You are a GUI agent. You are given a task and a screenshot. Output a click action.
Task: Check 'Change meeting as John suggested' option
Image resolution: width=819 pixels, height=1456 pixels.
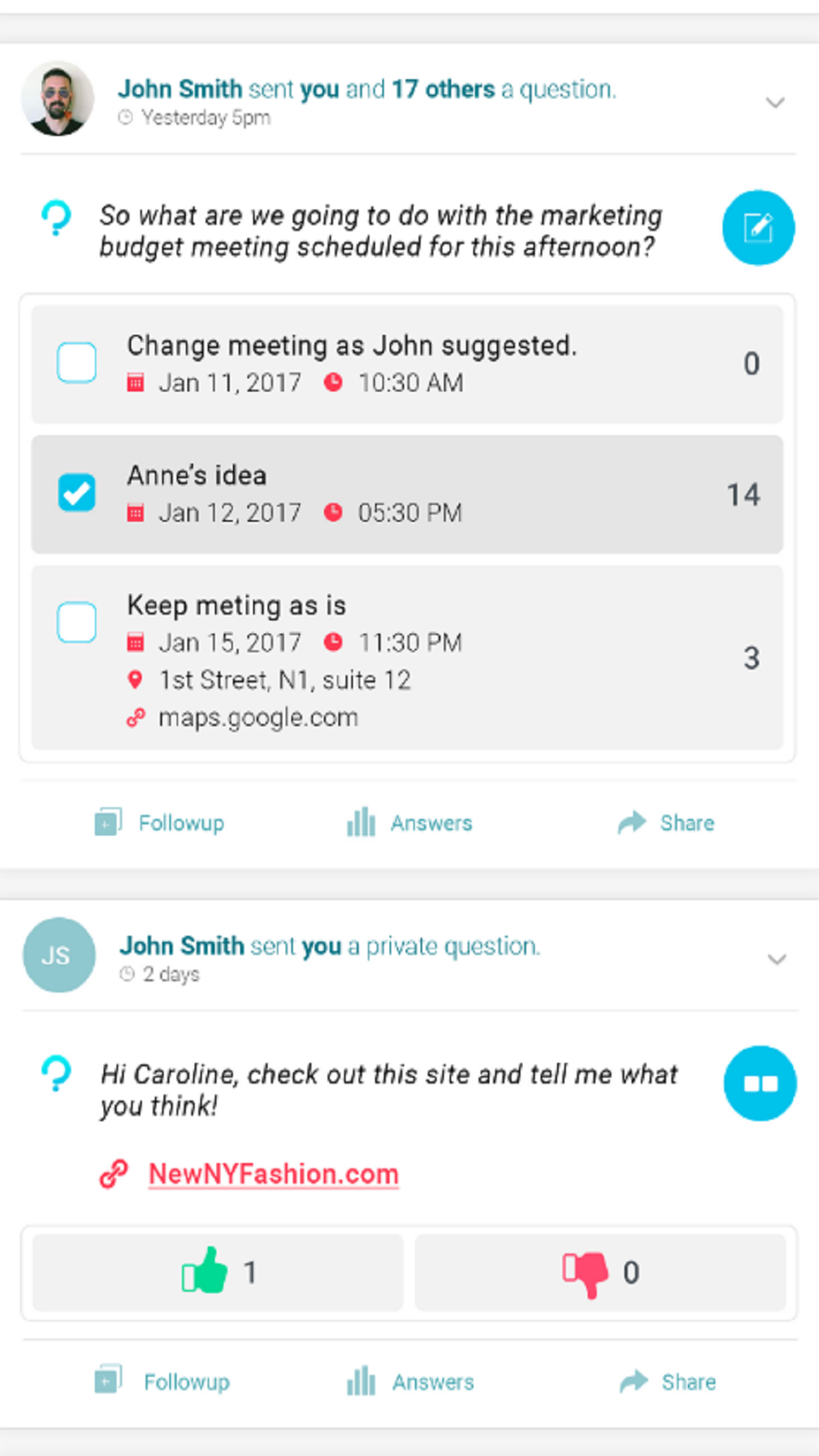pos(76,363)
